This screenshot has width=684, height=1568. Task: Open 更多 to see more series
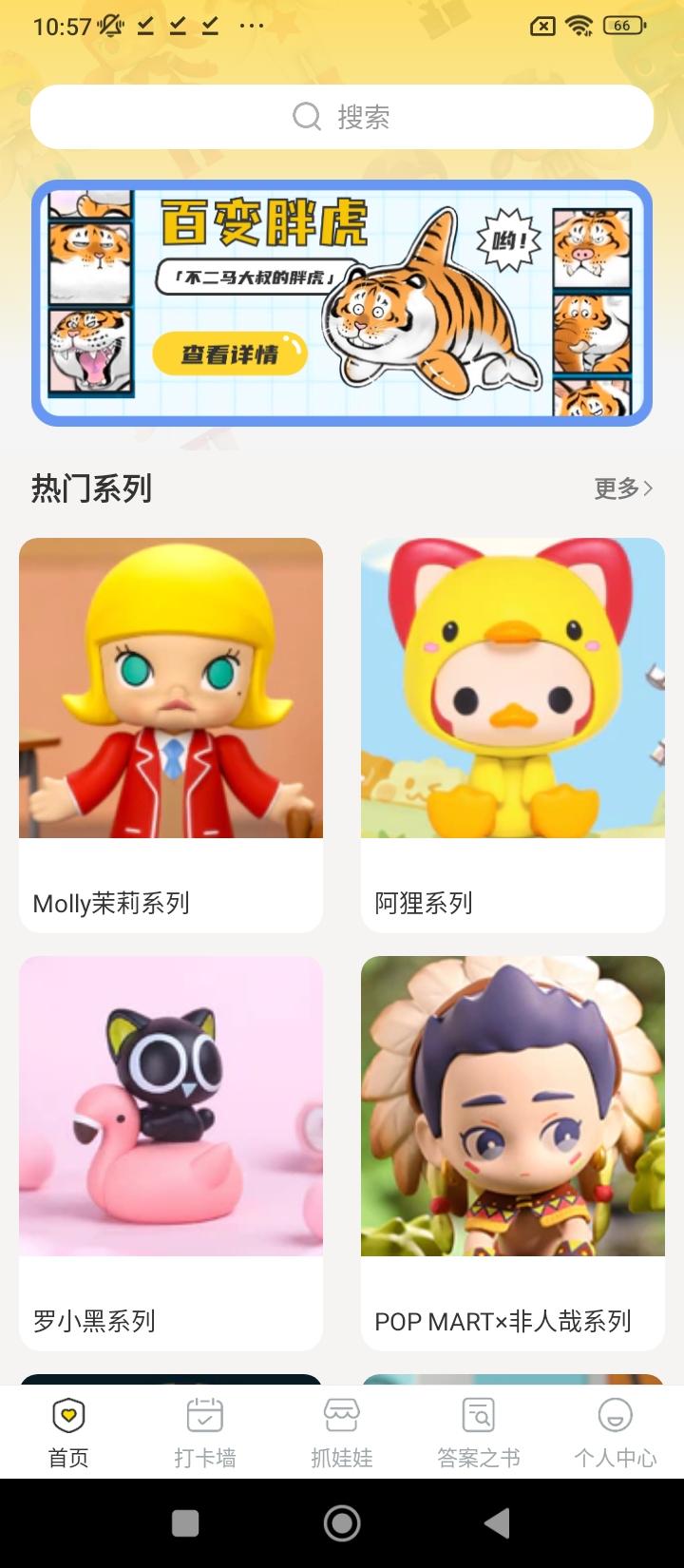coord(613,488)
